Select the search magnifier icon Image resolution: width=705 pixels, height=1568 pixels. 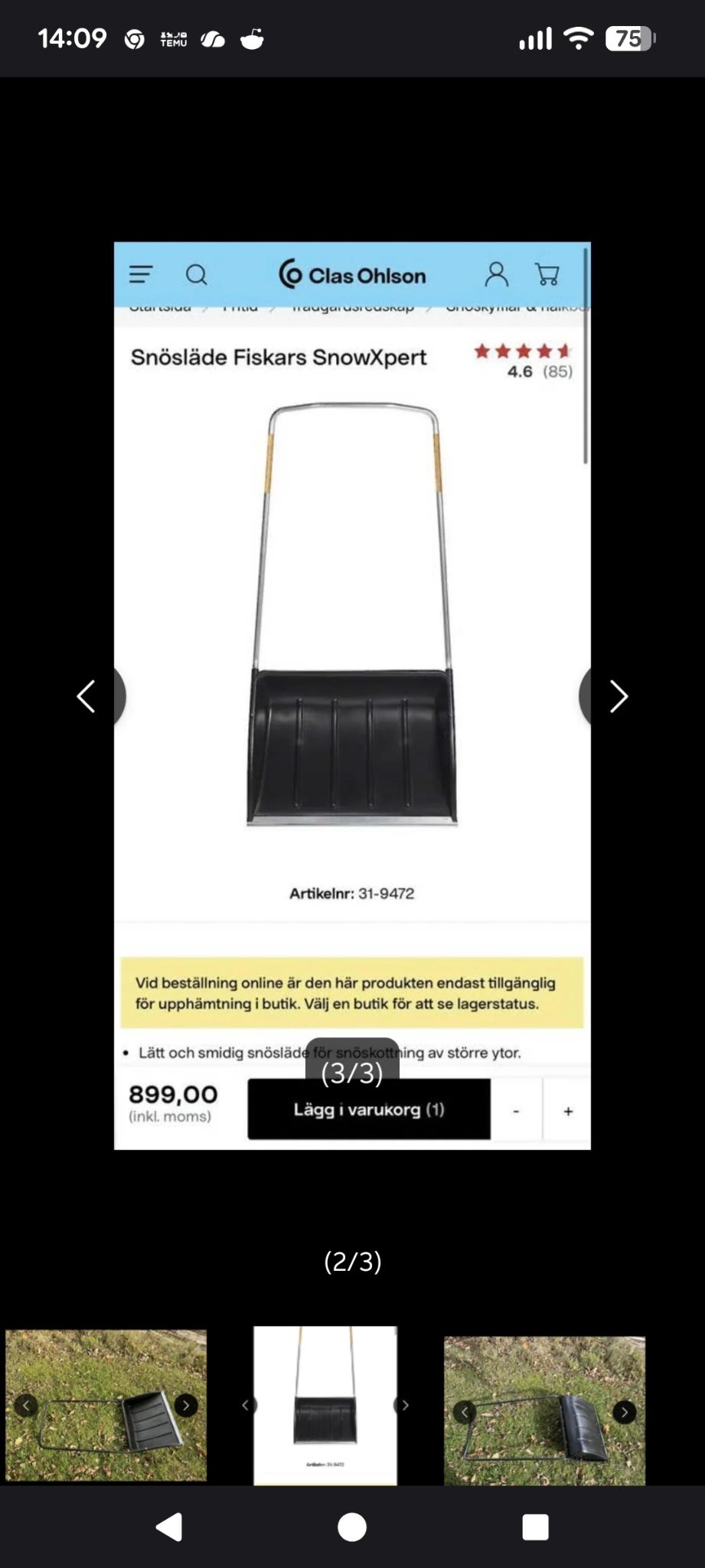197,274
